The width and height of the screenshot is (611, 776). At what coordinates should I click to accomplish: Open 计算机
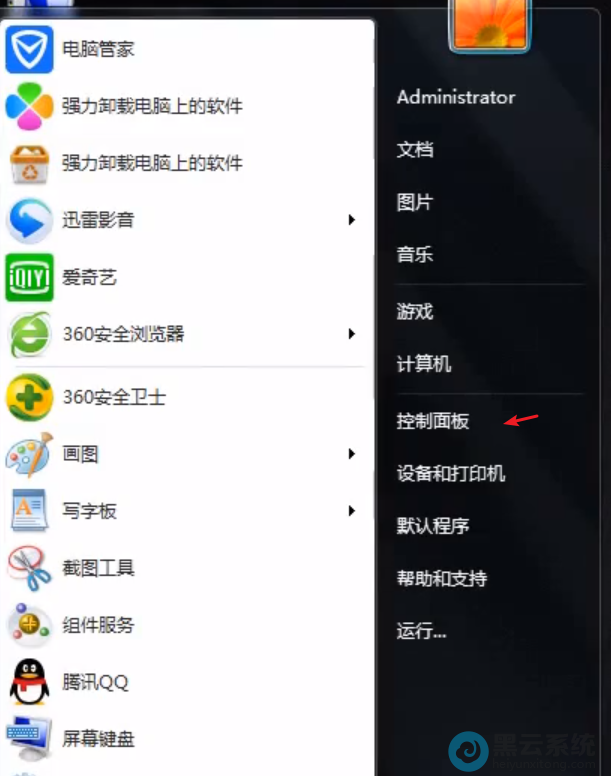click(424, 364)
